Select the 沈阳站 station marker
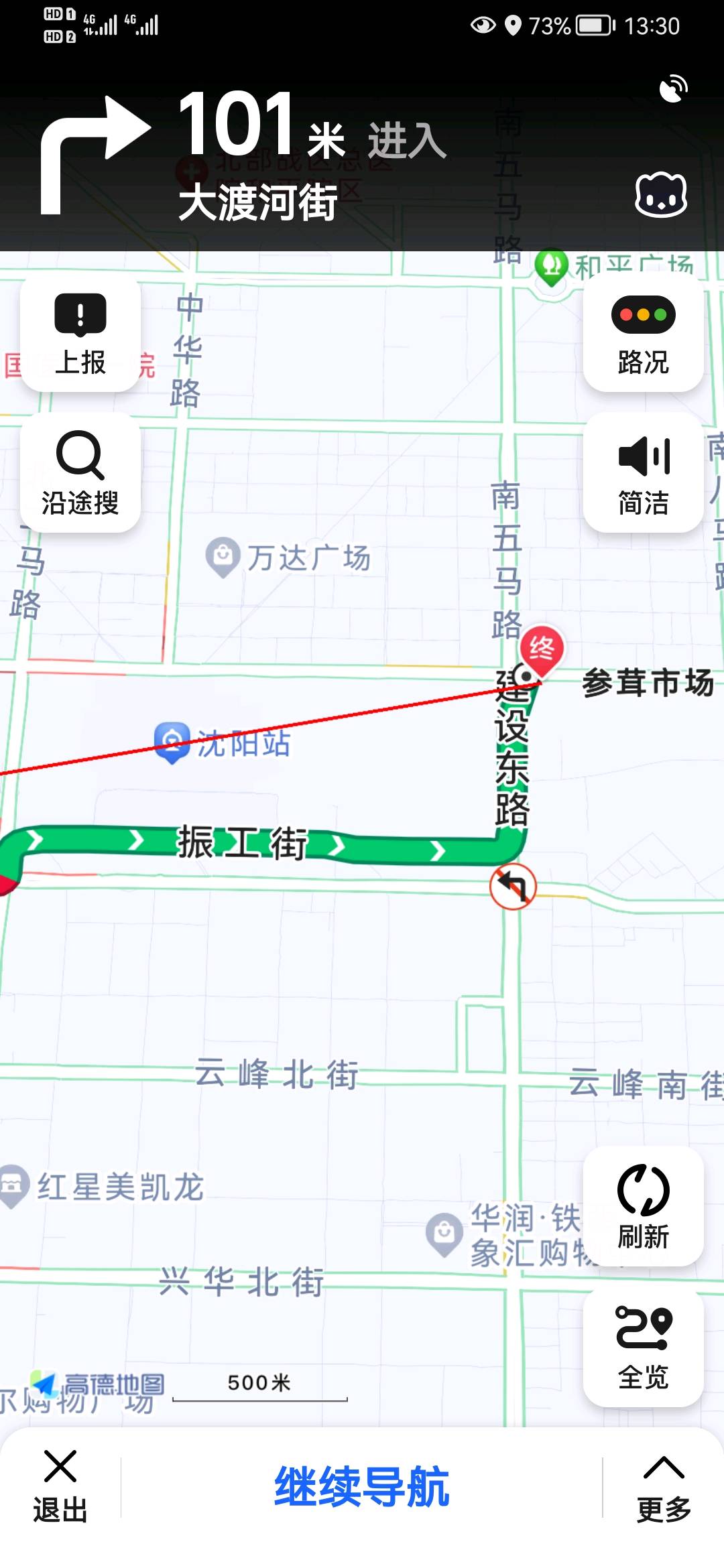Image resolution: width=724 pixels, height=1568 pixels. click(172, 742)
